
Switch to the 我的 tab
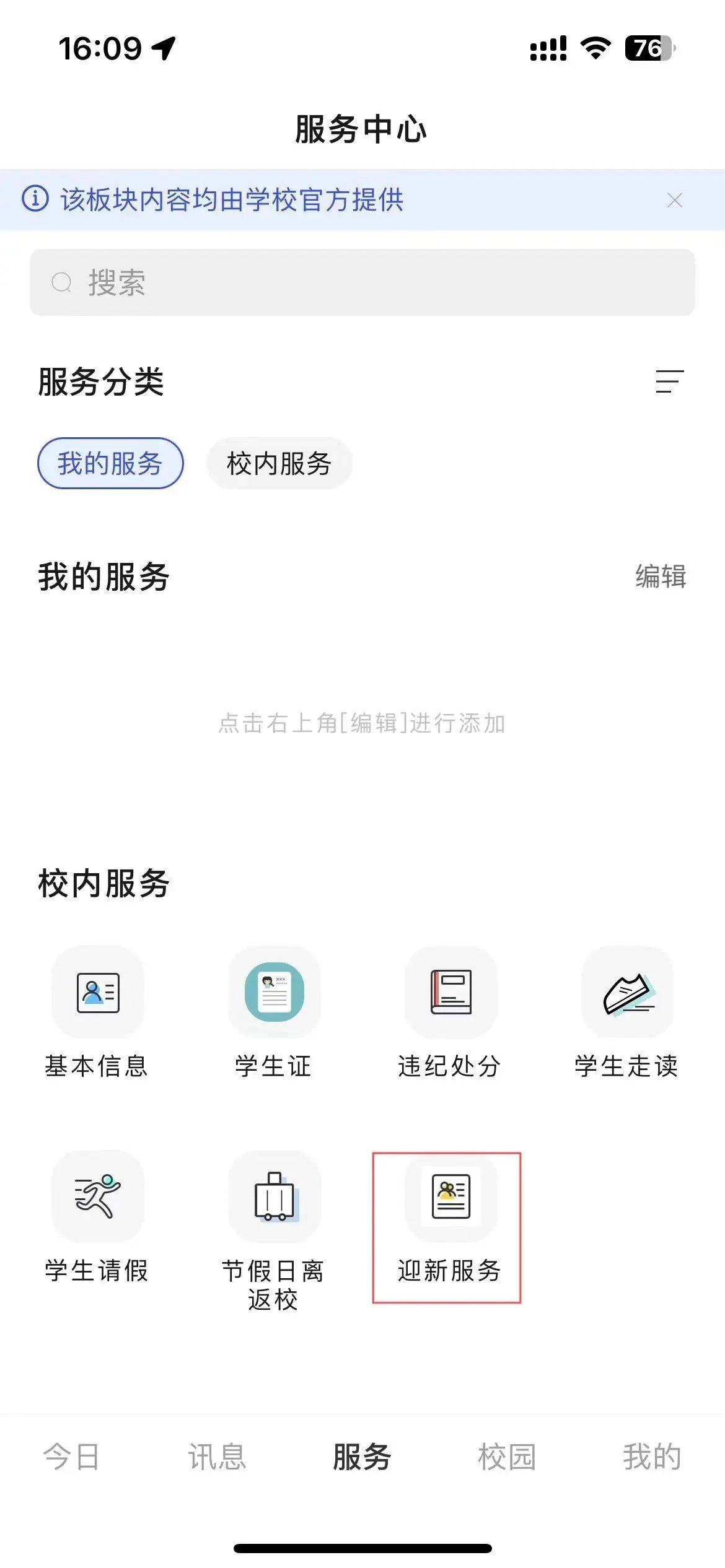[x=652, y=1457]
